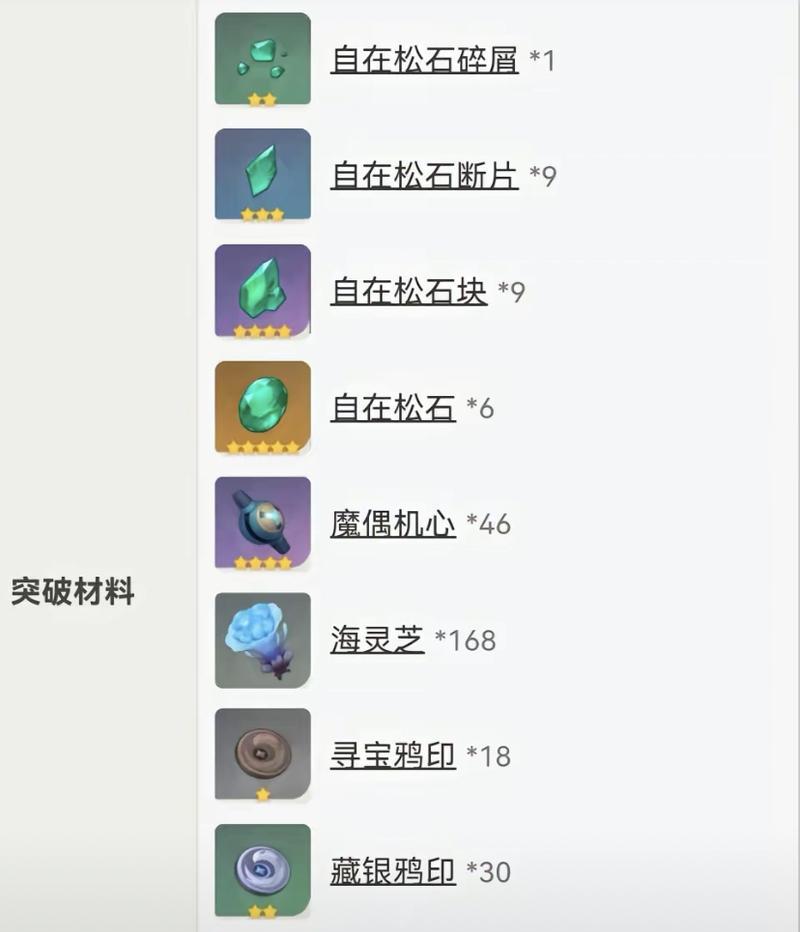
Task: Open the 自在松石碎屑 material link
Action: [424, 60]
